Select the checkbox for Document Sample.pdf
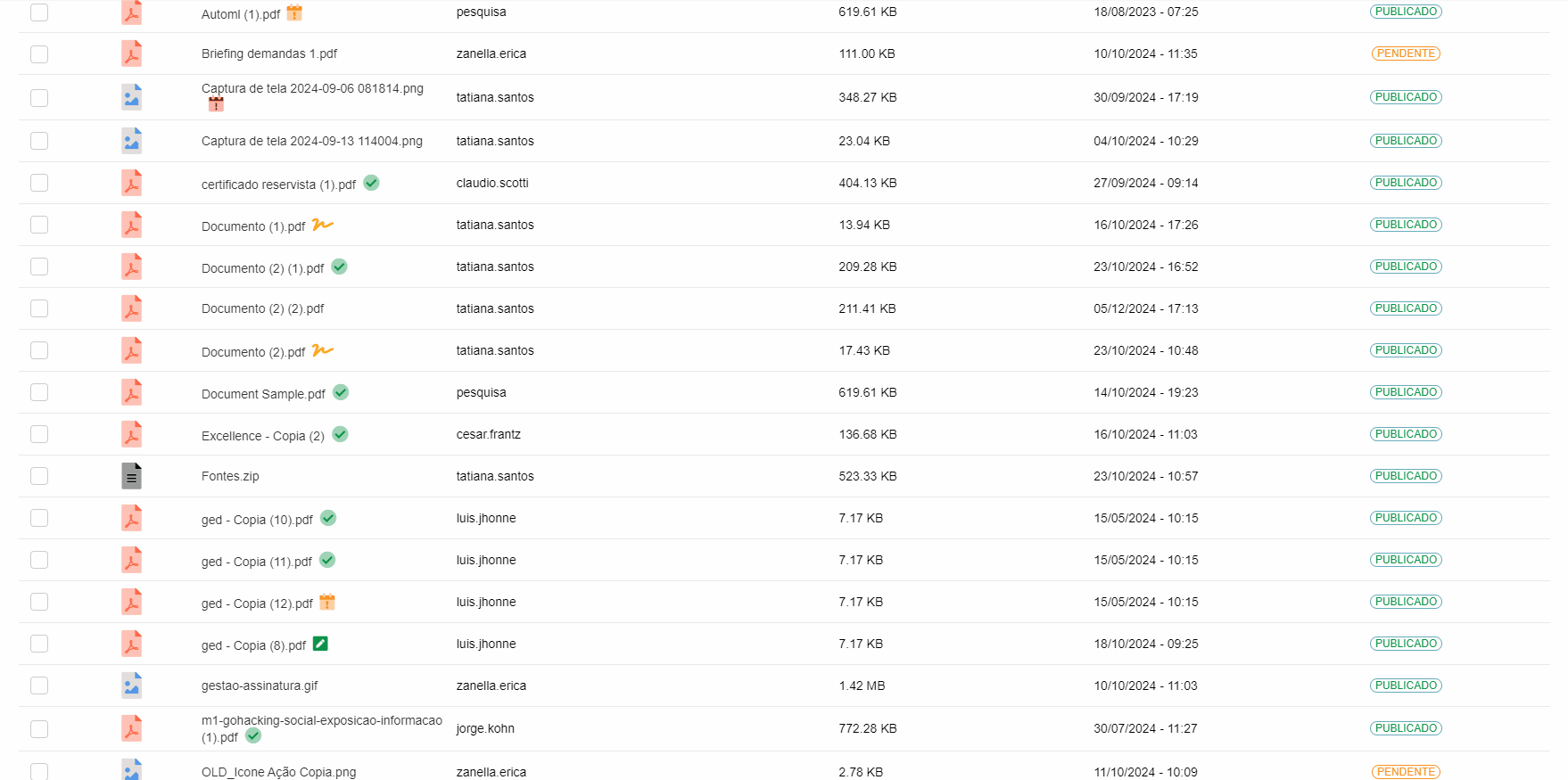 pos(39,392)
